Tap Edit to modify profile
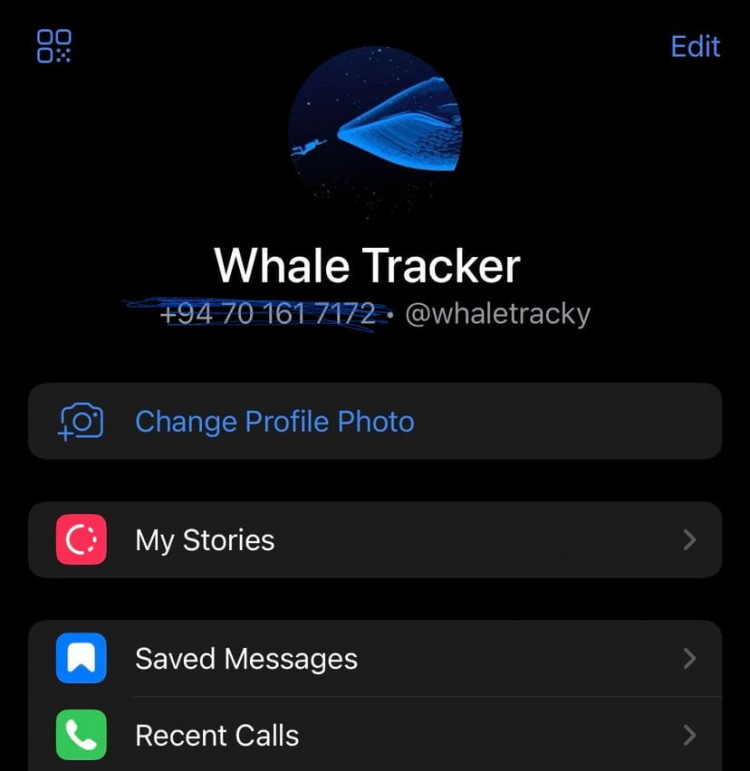The image size is (750, 771). (x=695, y=47)
